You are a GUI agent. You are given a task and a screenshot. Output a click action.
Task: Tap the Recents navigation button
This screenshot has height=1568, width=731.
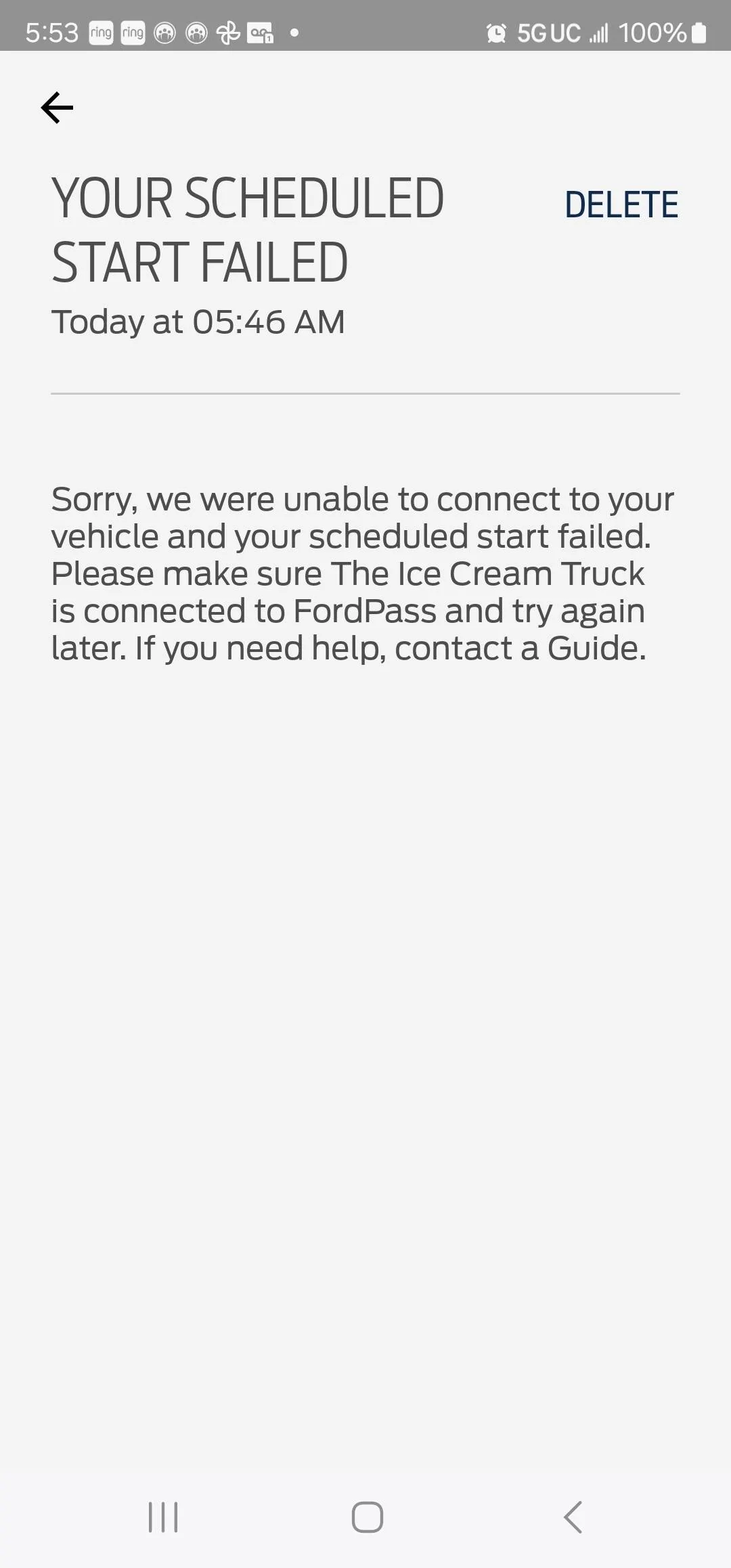click(162, 1517)
